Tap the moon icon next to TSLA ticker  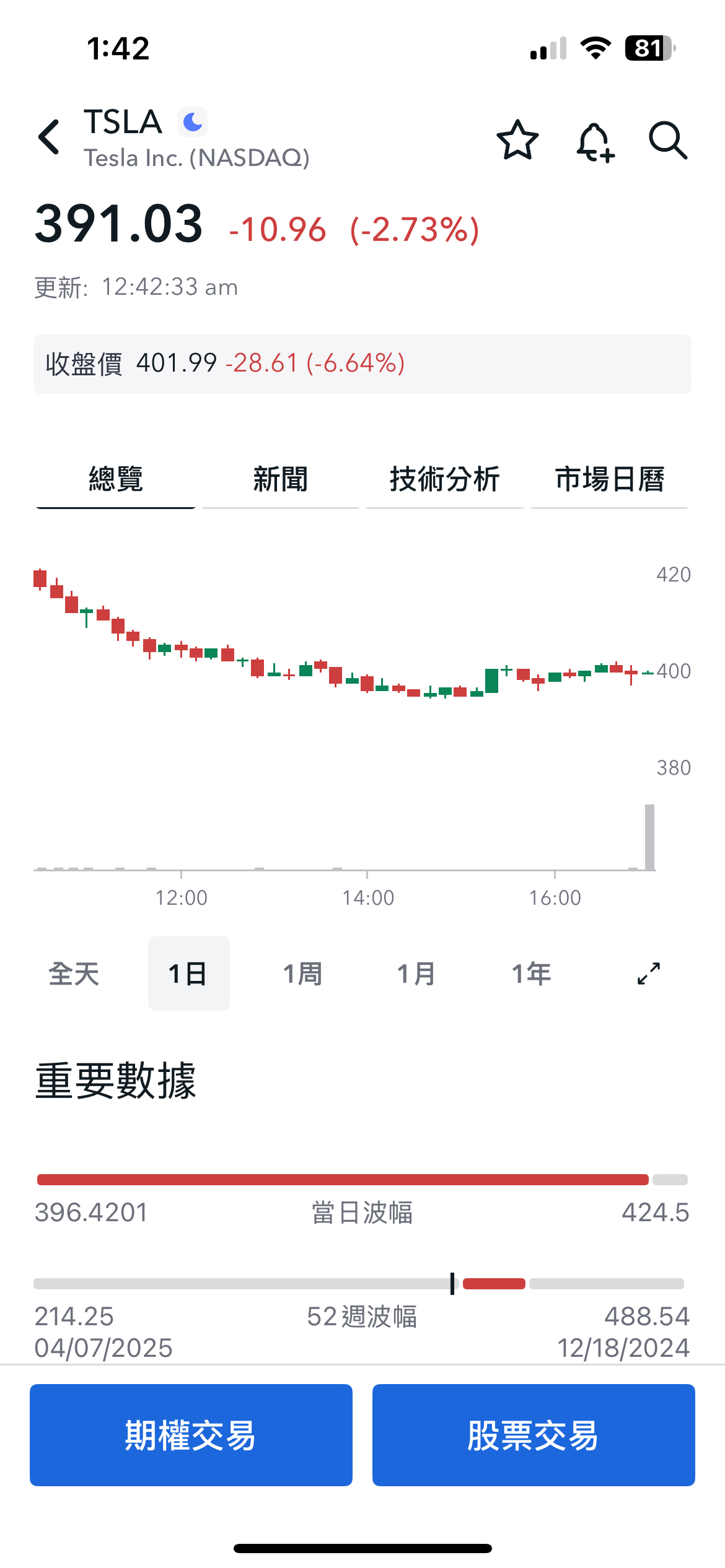point(191,122)
